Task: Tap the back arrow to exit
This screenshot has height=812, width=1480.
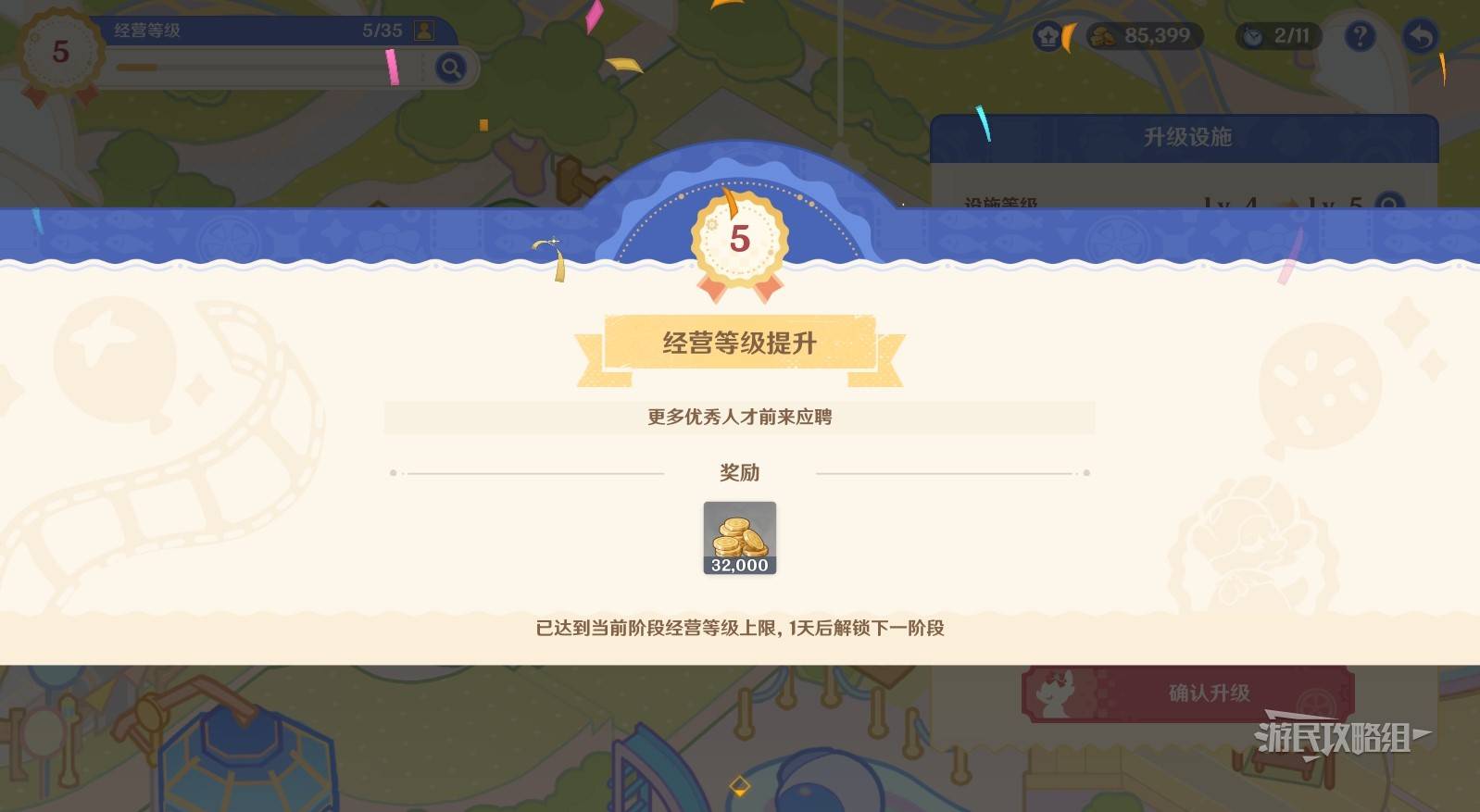Action: 1420,36
